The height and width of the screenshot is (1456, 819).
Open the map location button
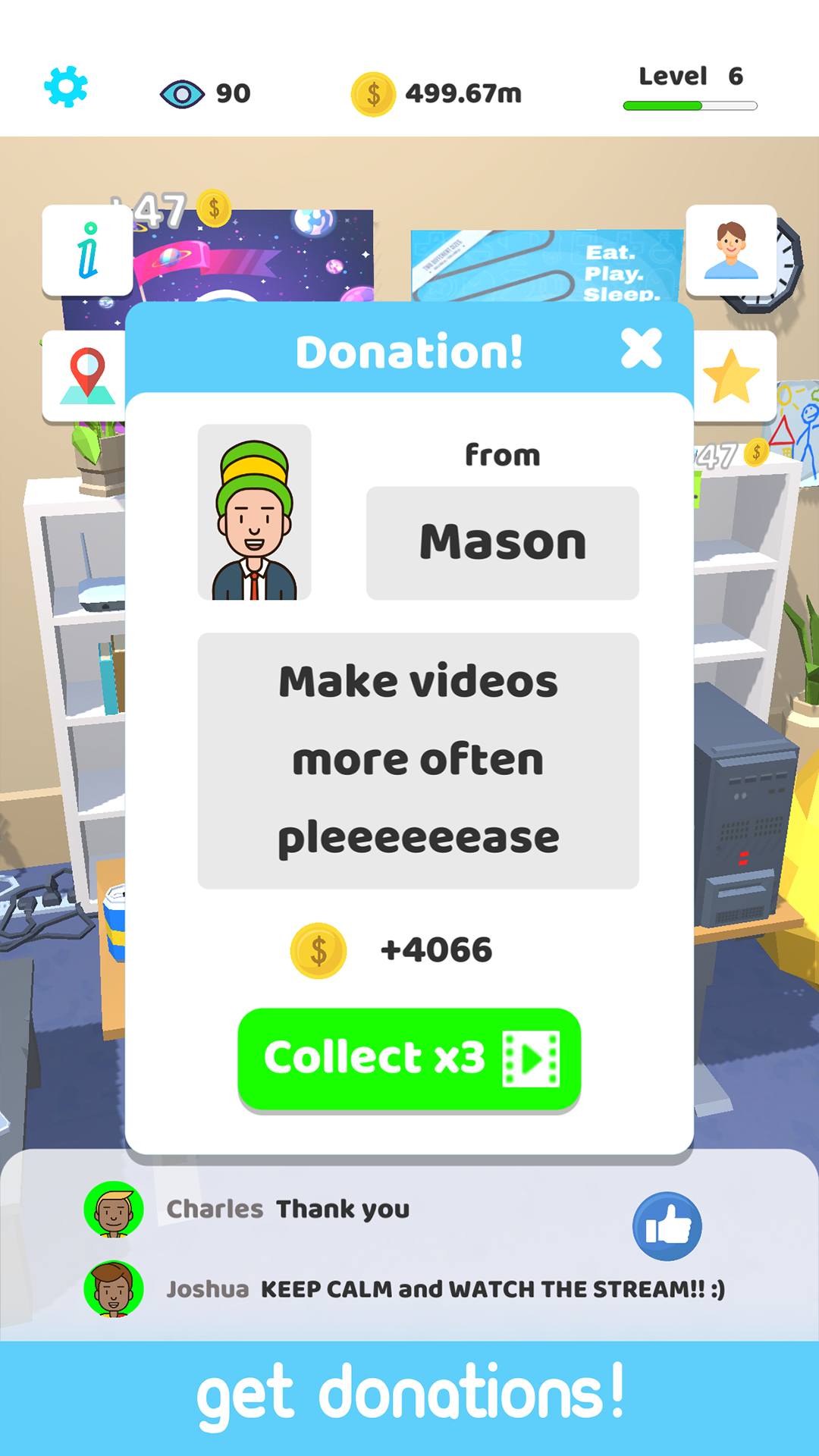(x=86, y=376)
